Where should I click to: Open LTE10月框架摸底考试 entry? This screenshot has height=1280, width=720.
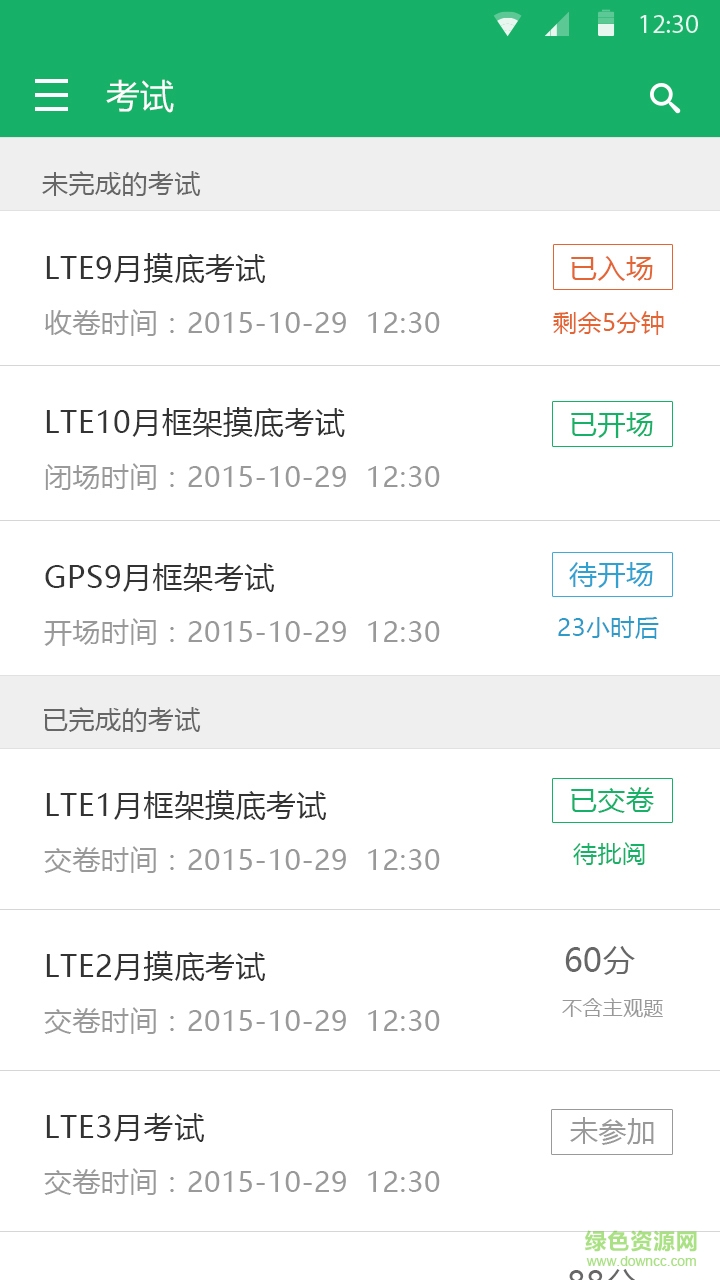click(196, 423)
